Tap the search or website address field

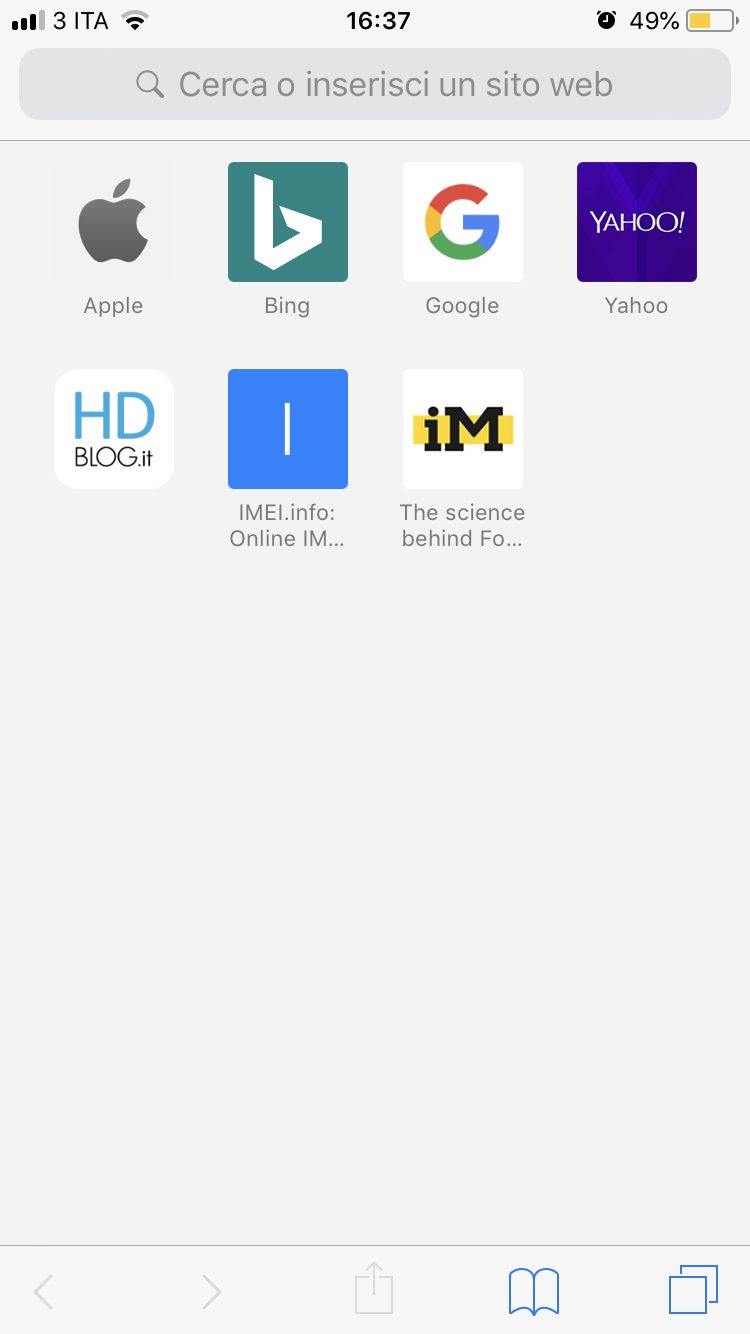[x=375, y=84]
